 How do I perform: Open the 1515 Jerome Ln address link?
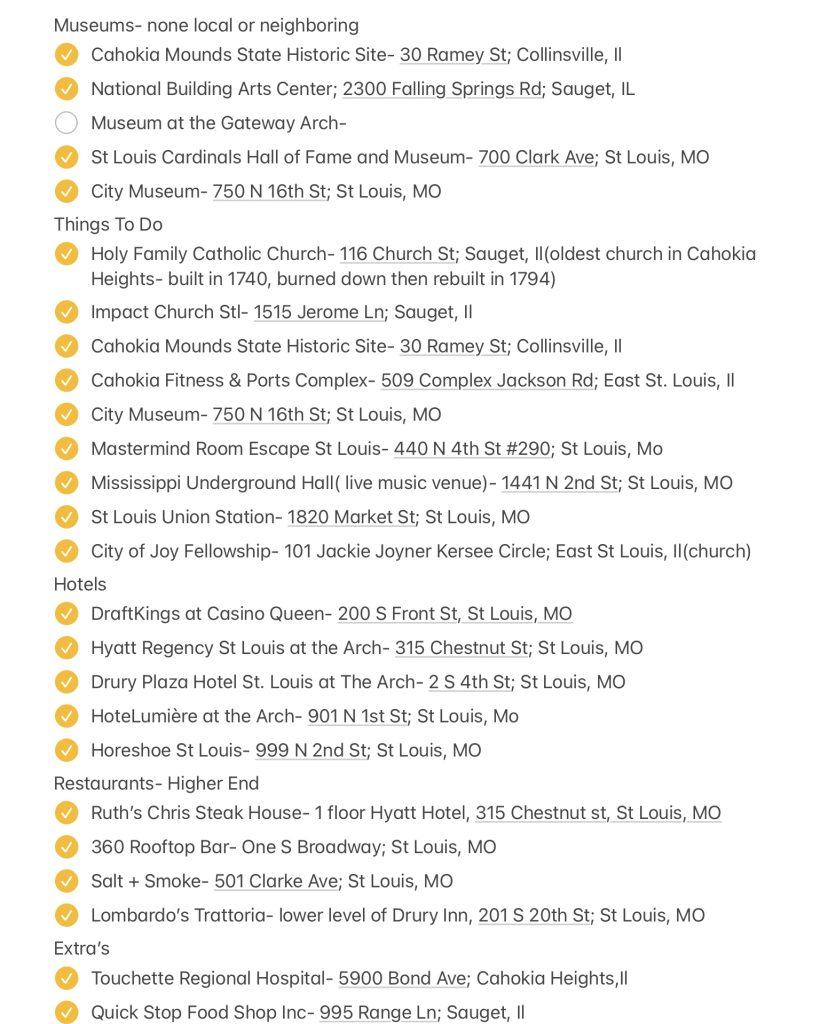[x=318, y=312]
